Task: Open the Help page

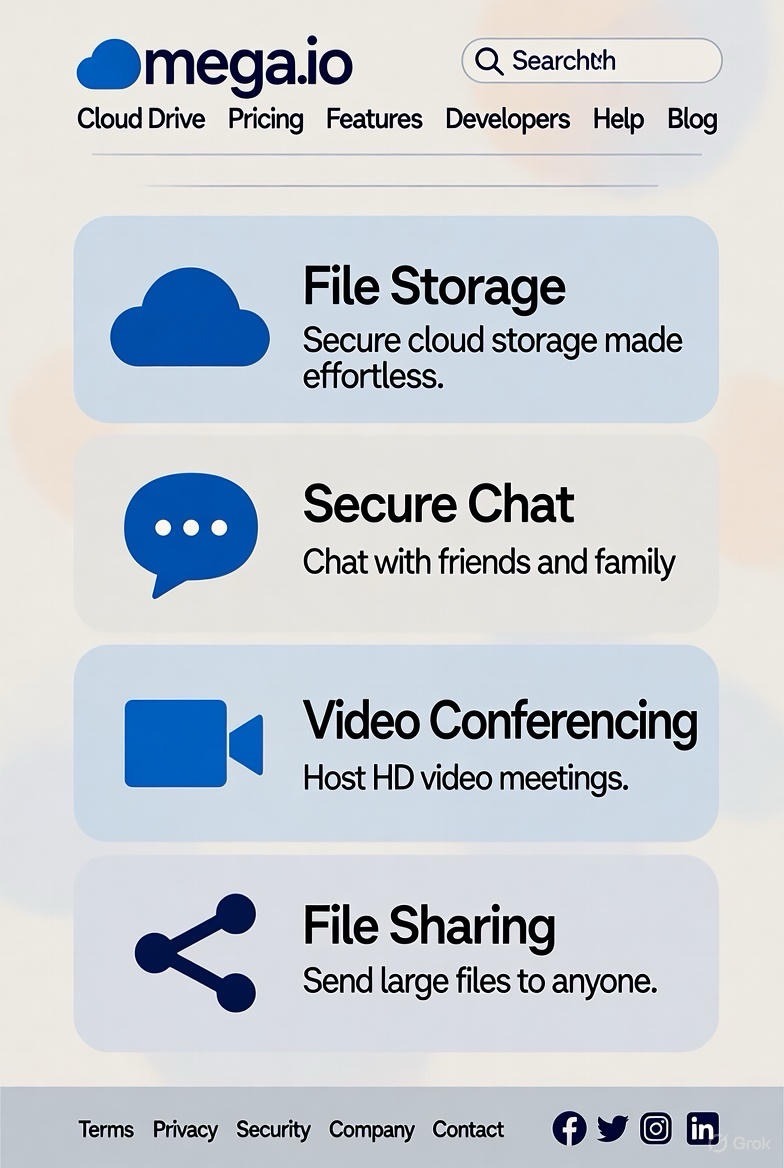Action: click(618, 119)
